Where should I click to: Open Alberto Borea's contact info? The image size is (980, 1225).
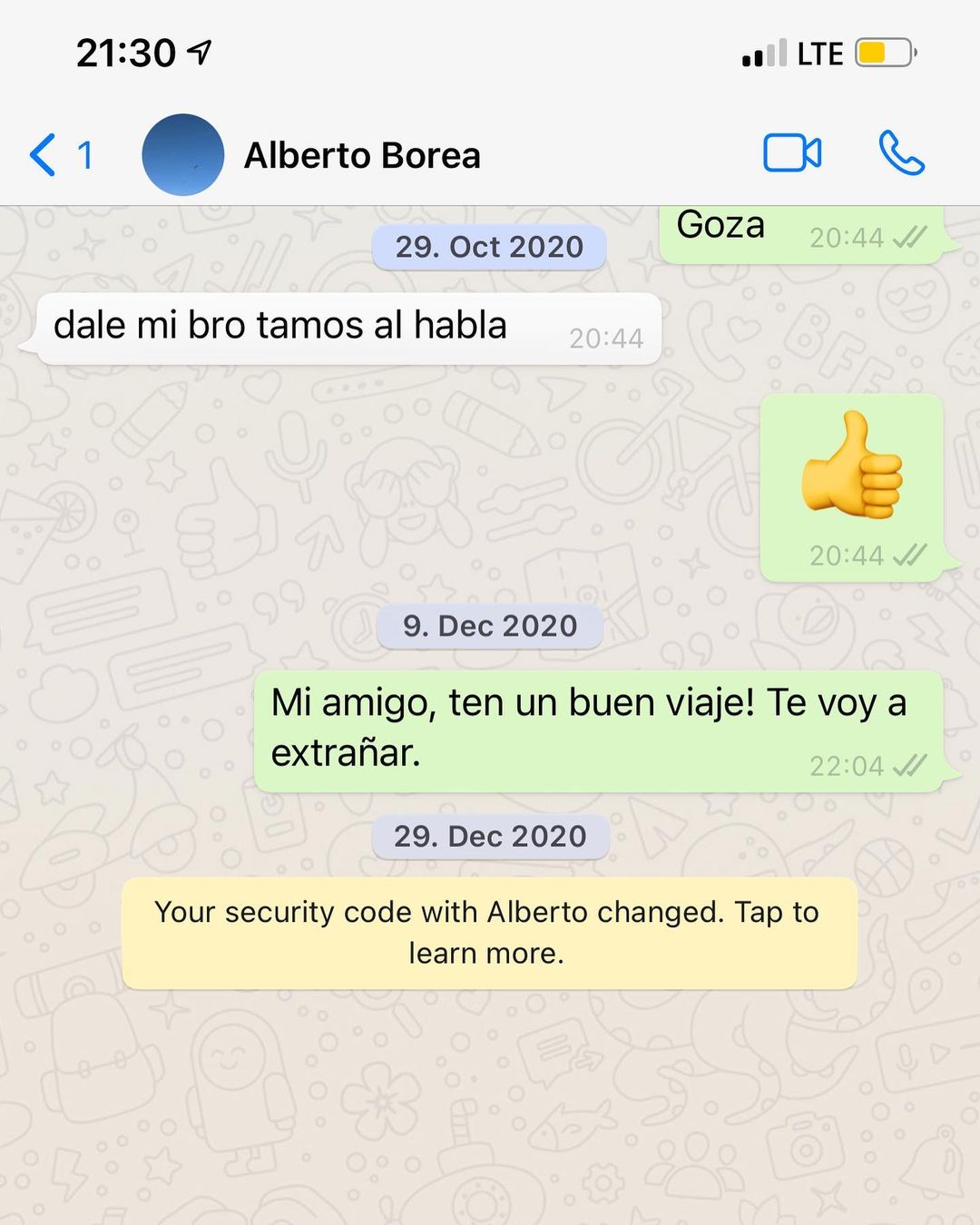tap(362, 155)
